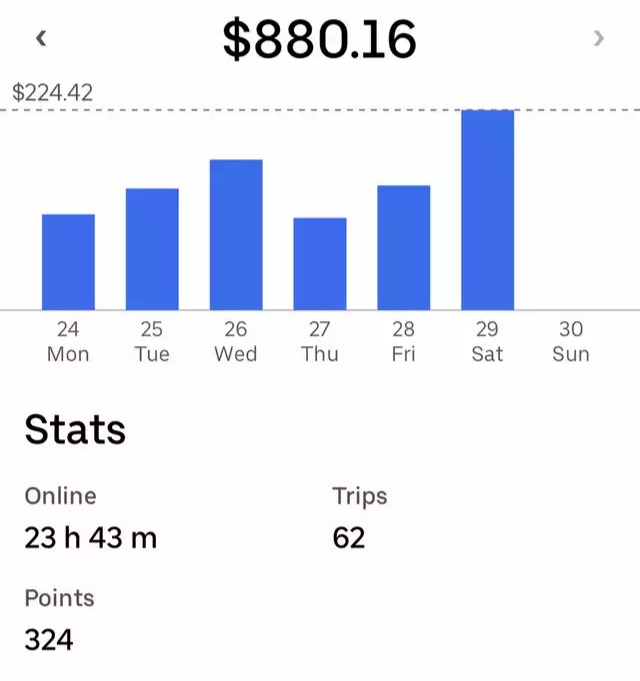This screenshot has width=640, height=681.
Task: Go to the next week's earnings
Action: pyautogui.click(x=599, y=38)
